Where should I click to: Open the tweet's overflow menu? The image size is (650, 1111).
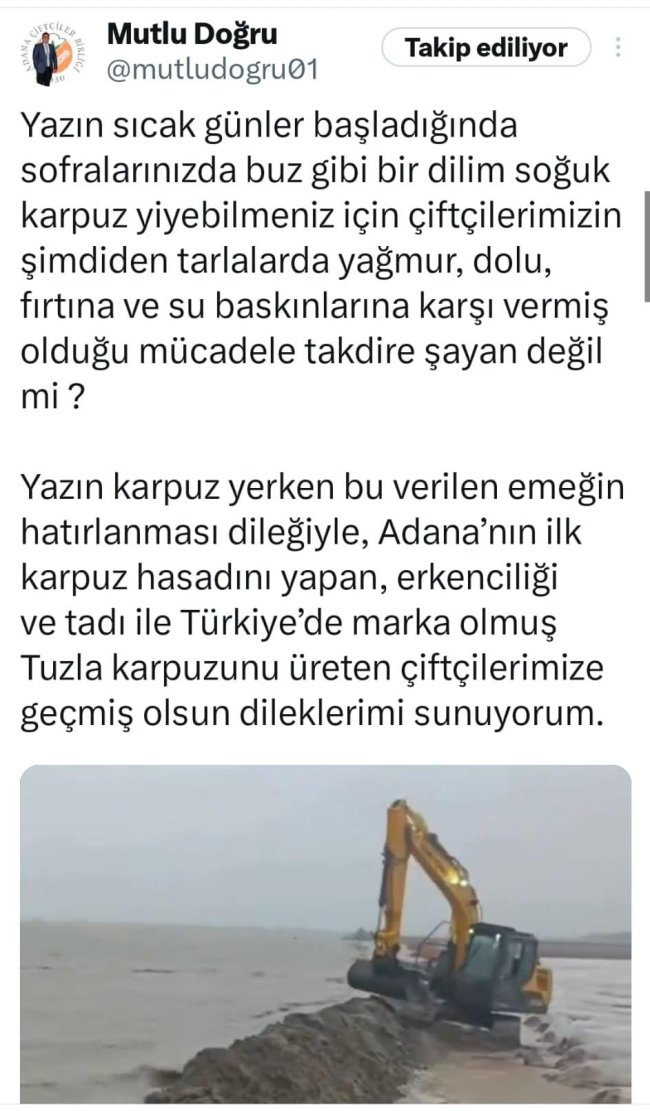[619, 47]
